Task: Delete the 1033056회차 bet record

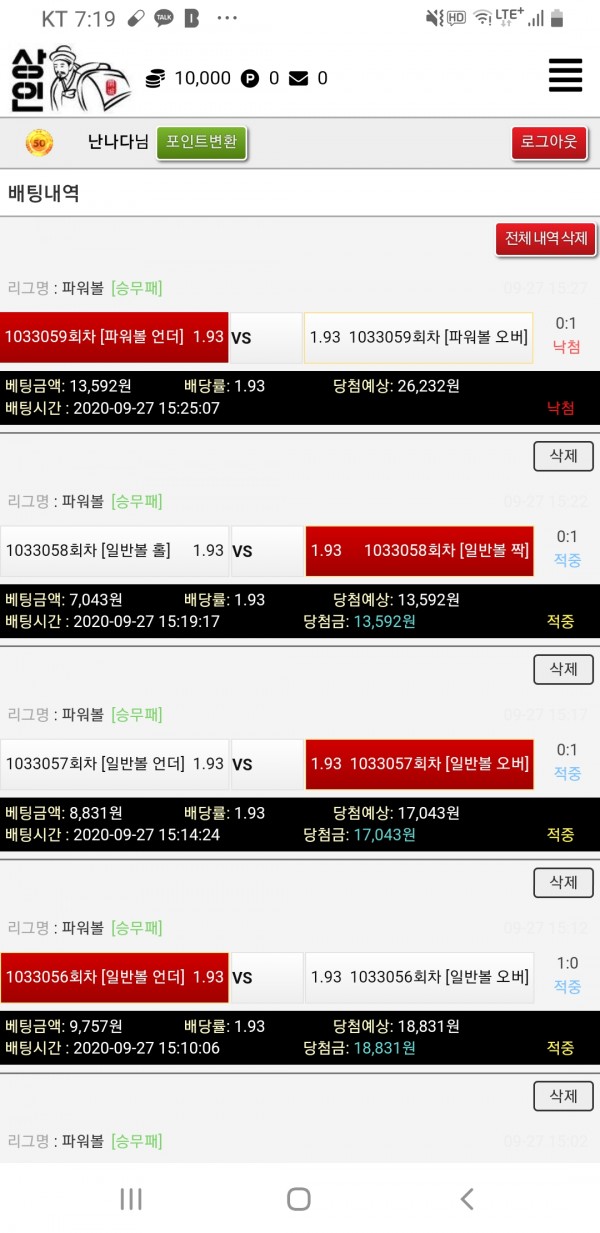Action: click(x=563, y=1095)
